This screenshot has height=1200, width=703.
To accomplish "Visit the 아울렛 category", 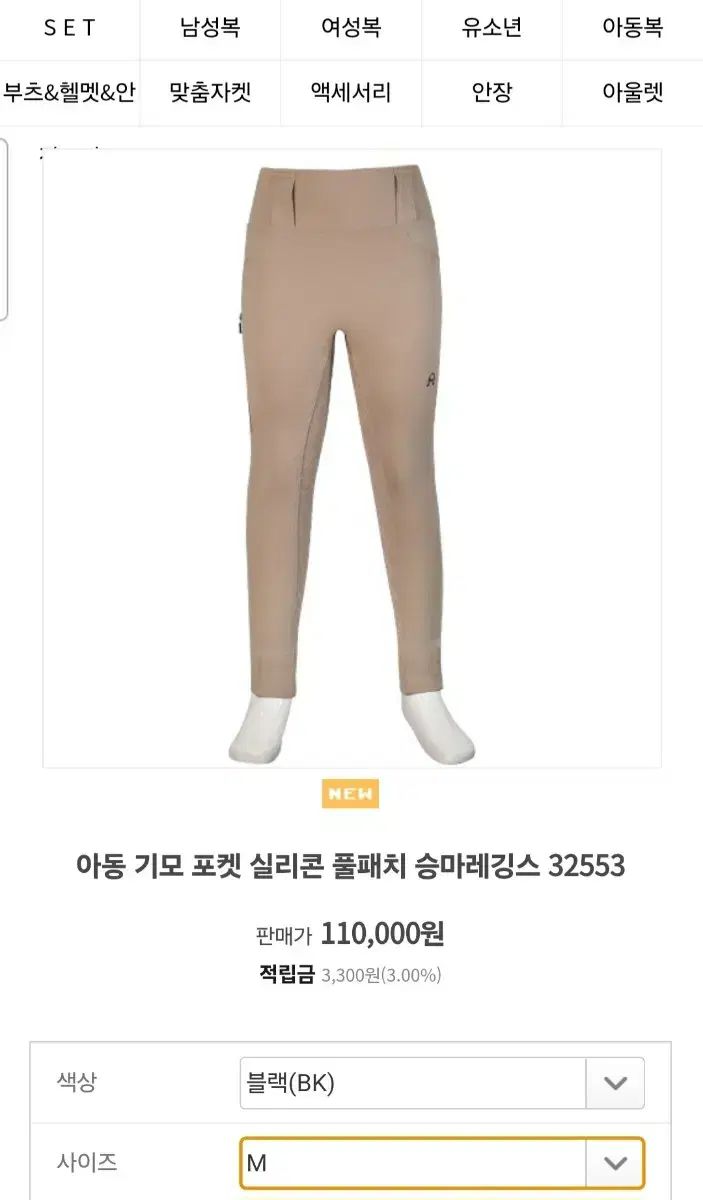I will pos(632,93).
